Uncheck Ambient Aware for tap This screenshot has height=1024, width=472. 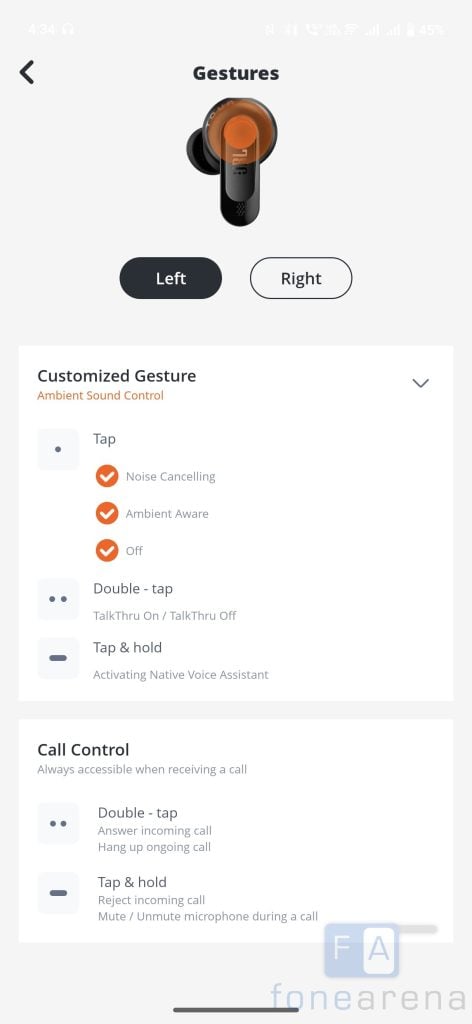pyautogui.click(x=106, y=513)
